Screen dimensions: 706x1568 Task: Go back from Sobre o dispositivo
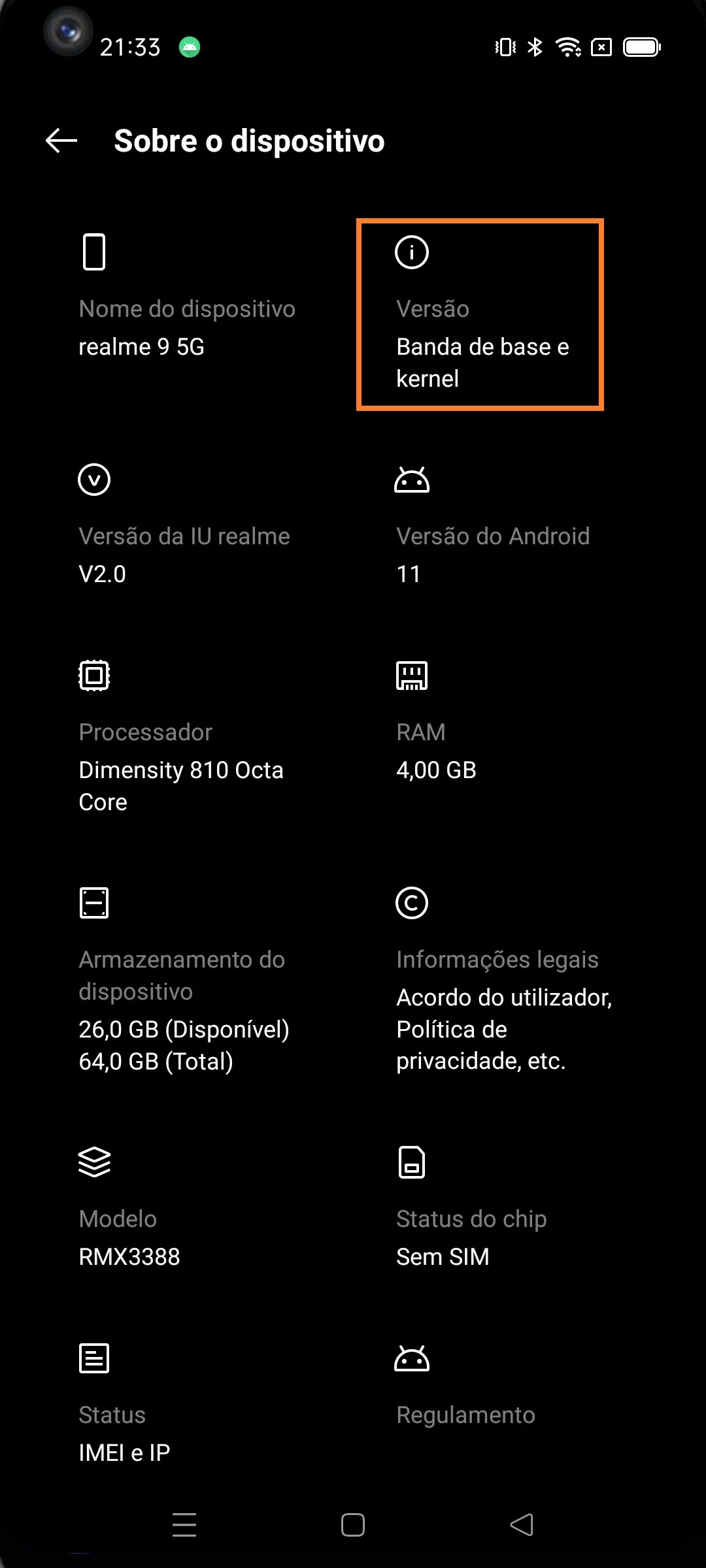pyautogui.click(x=61, y=140)
